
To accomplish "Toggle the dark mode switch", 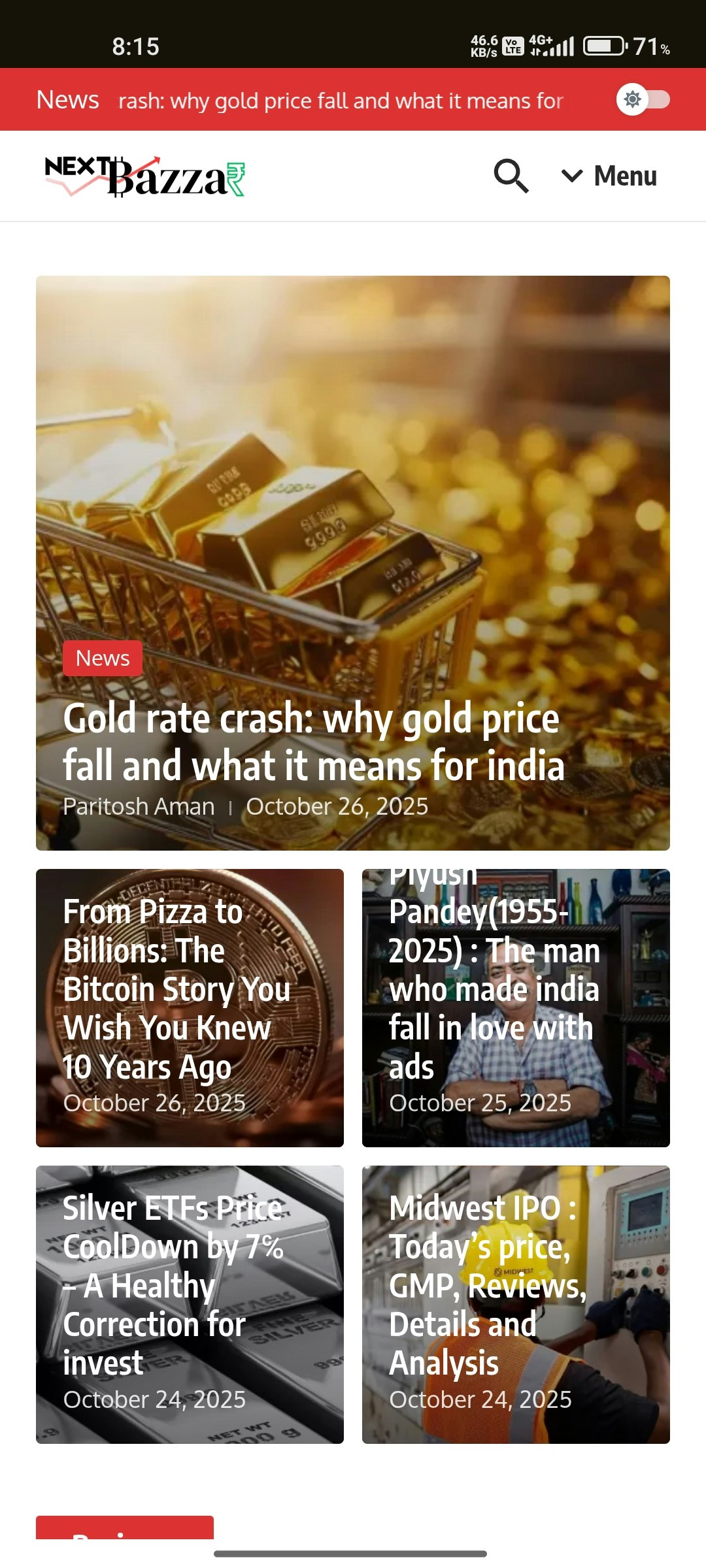I will 643,99.
